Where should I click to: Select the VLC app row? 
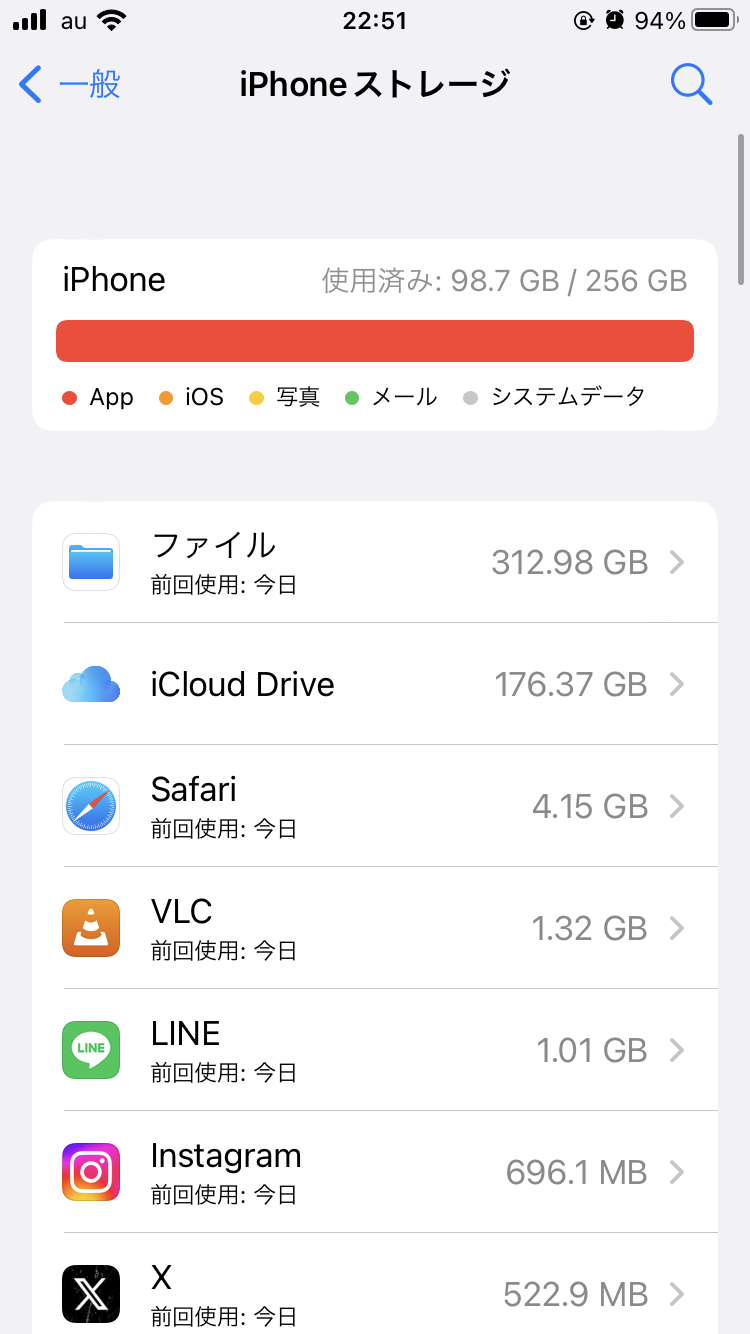point(375,928)
